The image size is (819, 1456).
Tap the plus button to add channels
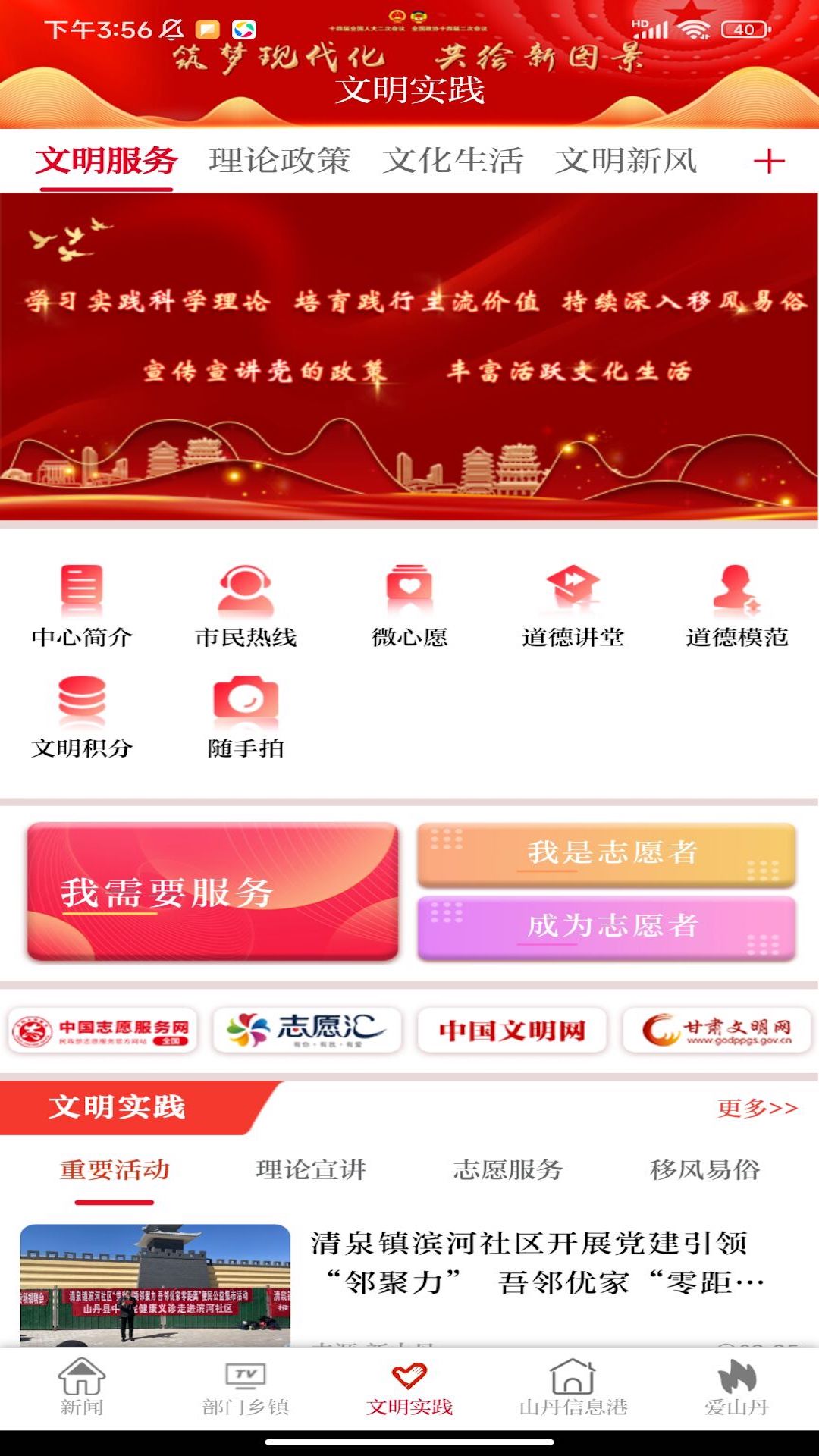[770, 159]
